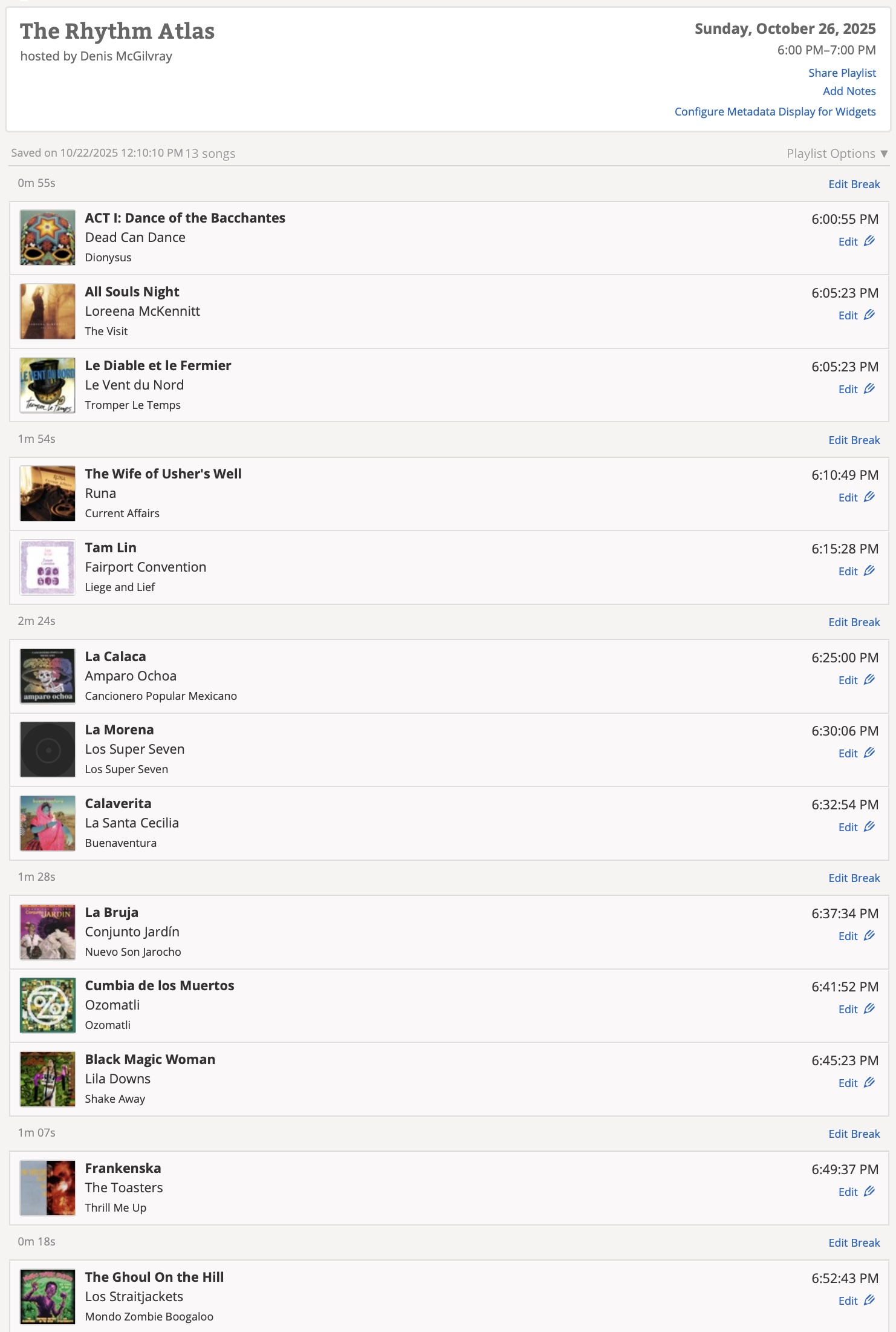Edit the 1m 54s break
Viewport: 896px width, 1332px height.
854,440
